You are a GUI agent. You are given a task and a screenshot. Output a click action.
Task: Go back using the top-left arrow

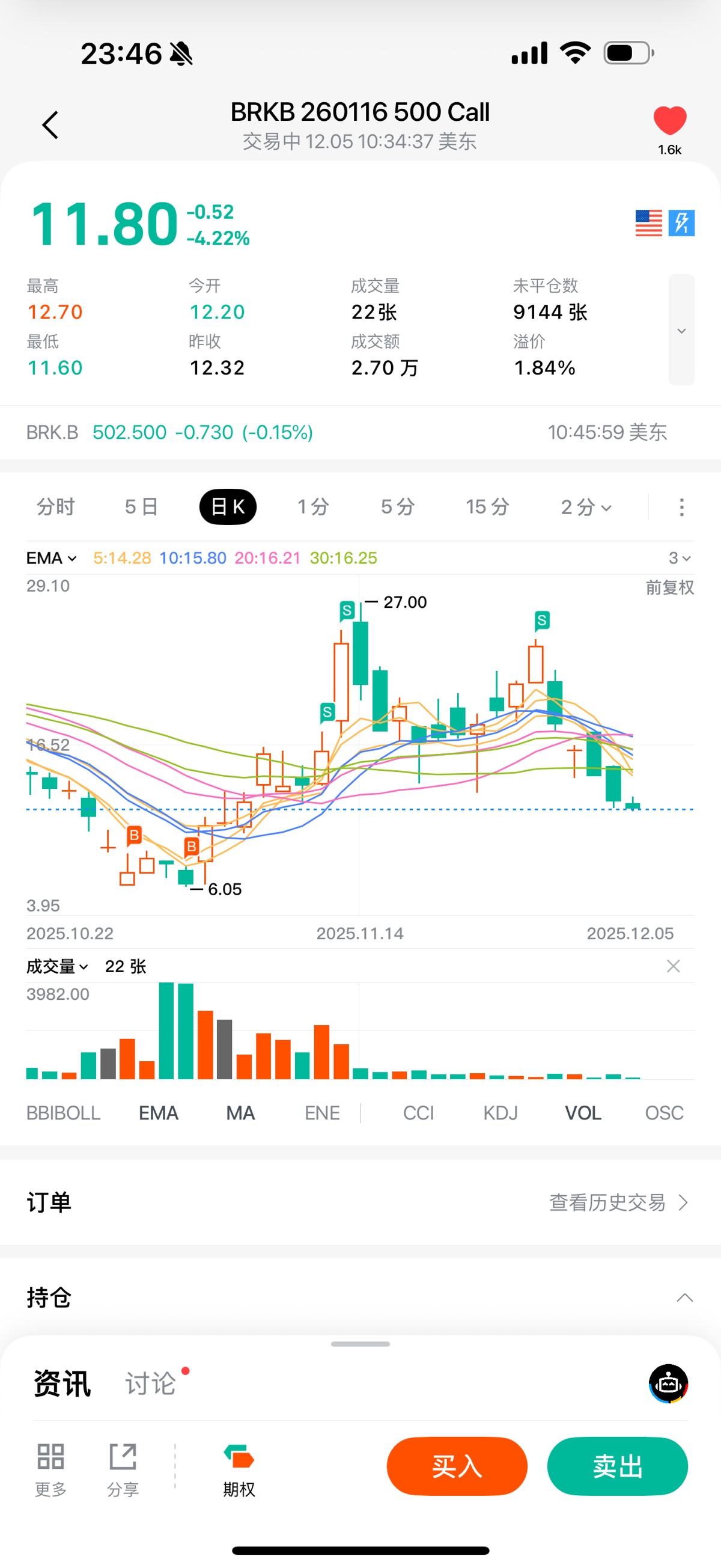click(x=50, y=125)
